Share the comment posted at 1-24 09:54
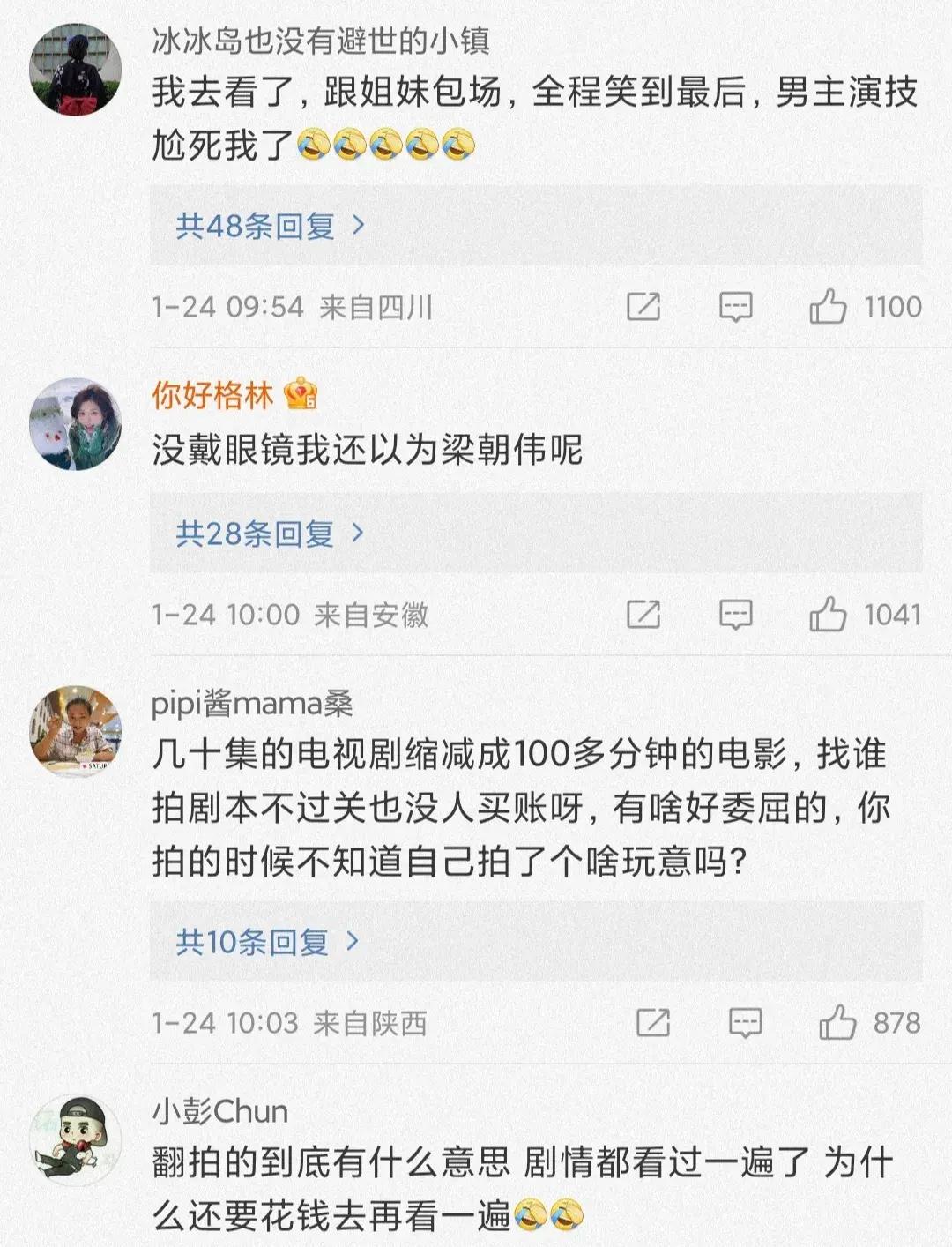The height and width of the screenshot is (1247, 952). click(x=643, y=307)
